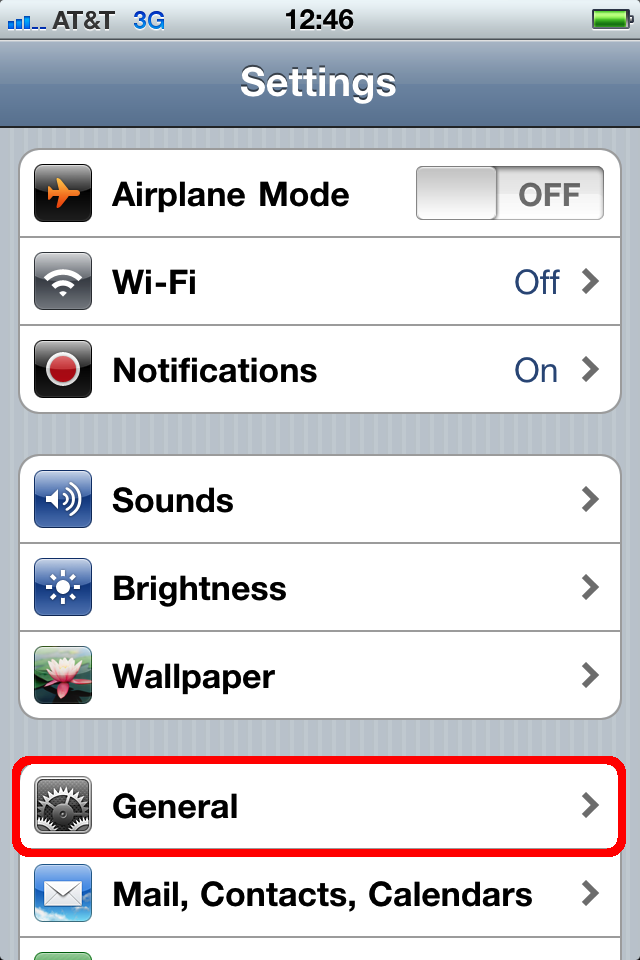640x960 pixels.
Task: Open the Brightness row
Action: (320, 587)
